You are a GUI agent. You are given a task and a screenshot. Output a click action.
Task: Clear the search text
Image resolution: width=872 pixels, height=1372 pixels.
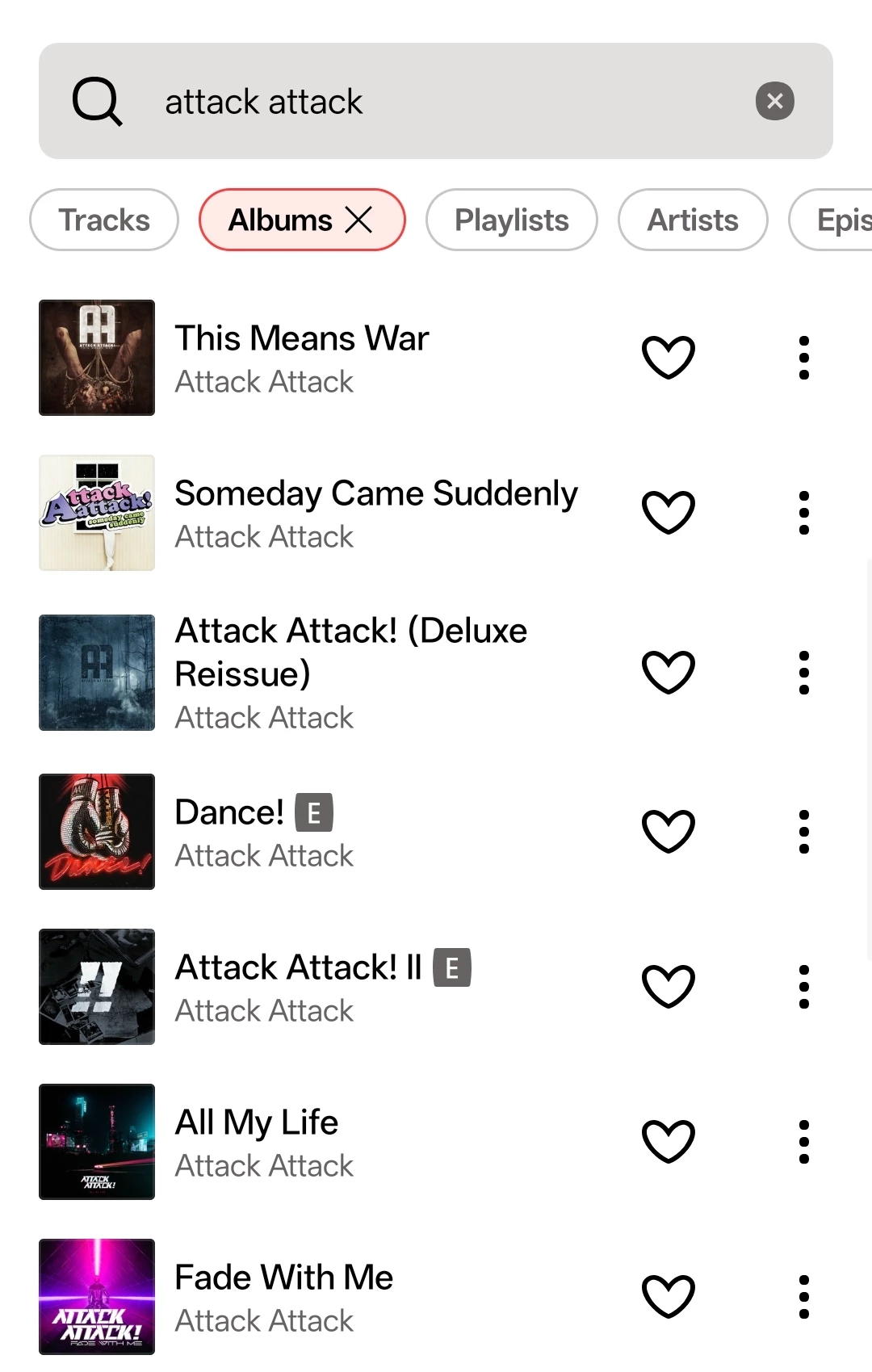[774, 101]
